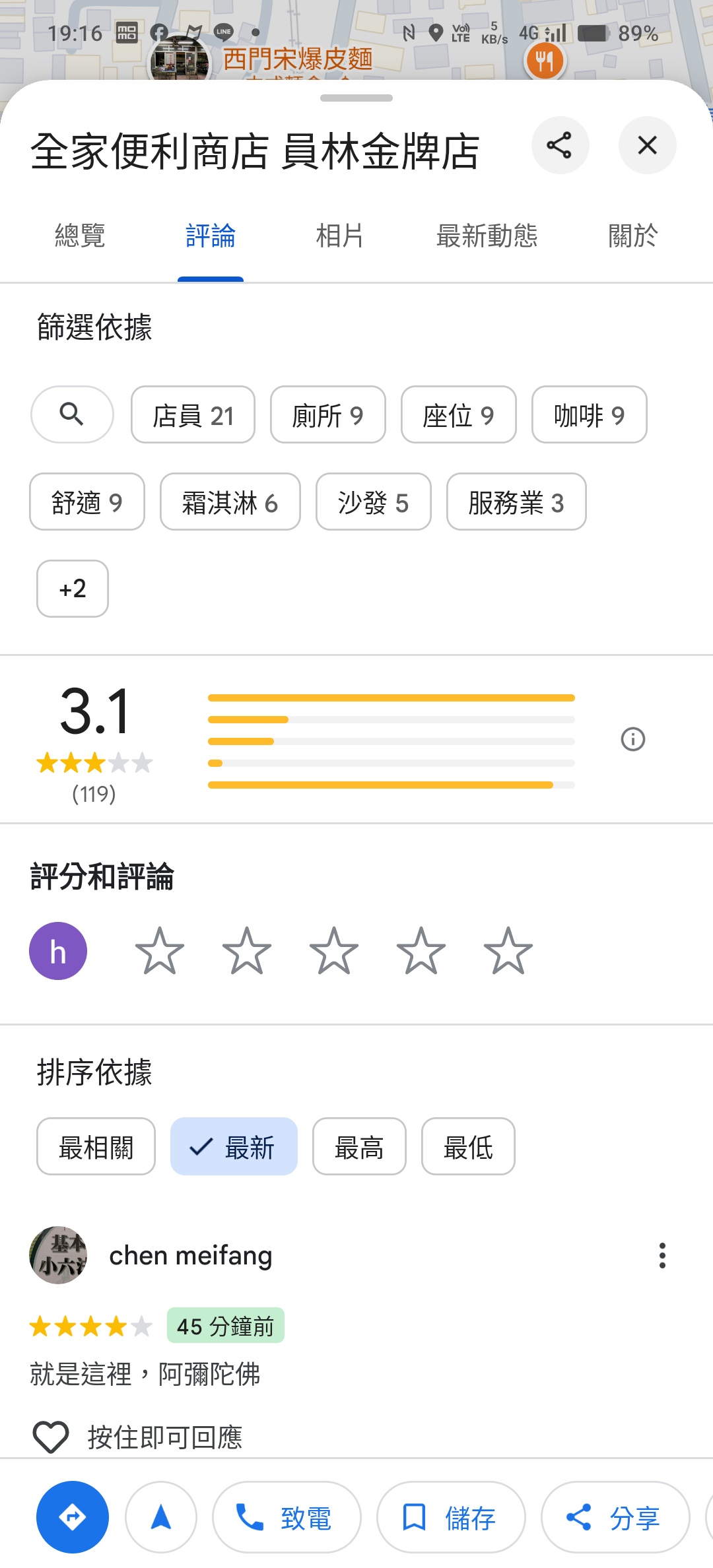Open the 最新動態 tab
Screen dimensions: 713x1568
click(x=487, y=236)
